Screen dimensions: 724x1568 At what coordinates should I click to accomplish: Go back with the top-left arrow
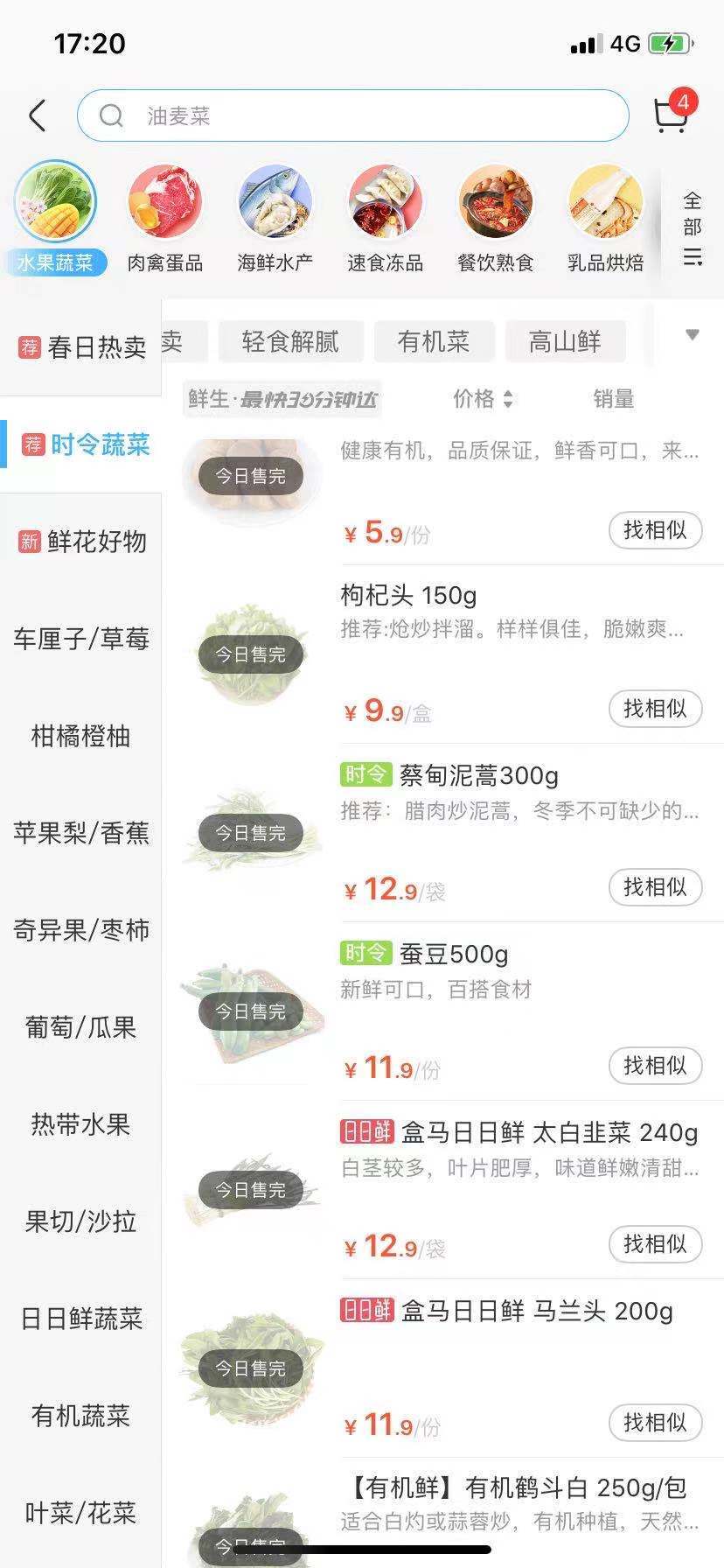[38, 115]
